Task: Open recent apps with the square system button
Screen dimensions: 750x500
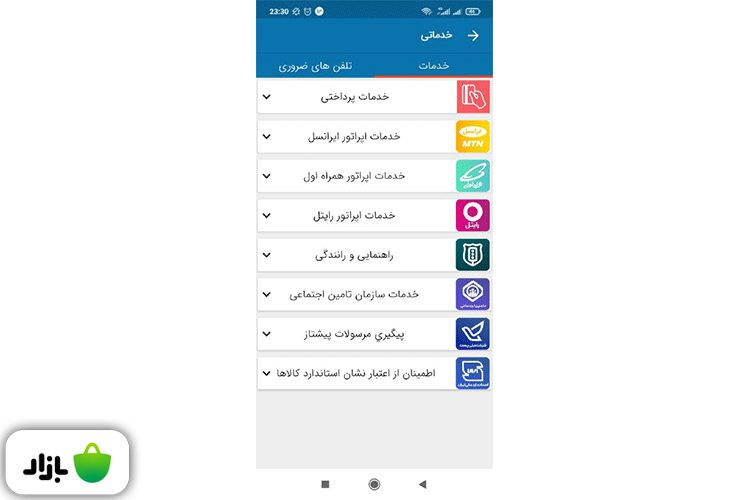Action: coord(325,484)
